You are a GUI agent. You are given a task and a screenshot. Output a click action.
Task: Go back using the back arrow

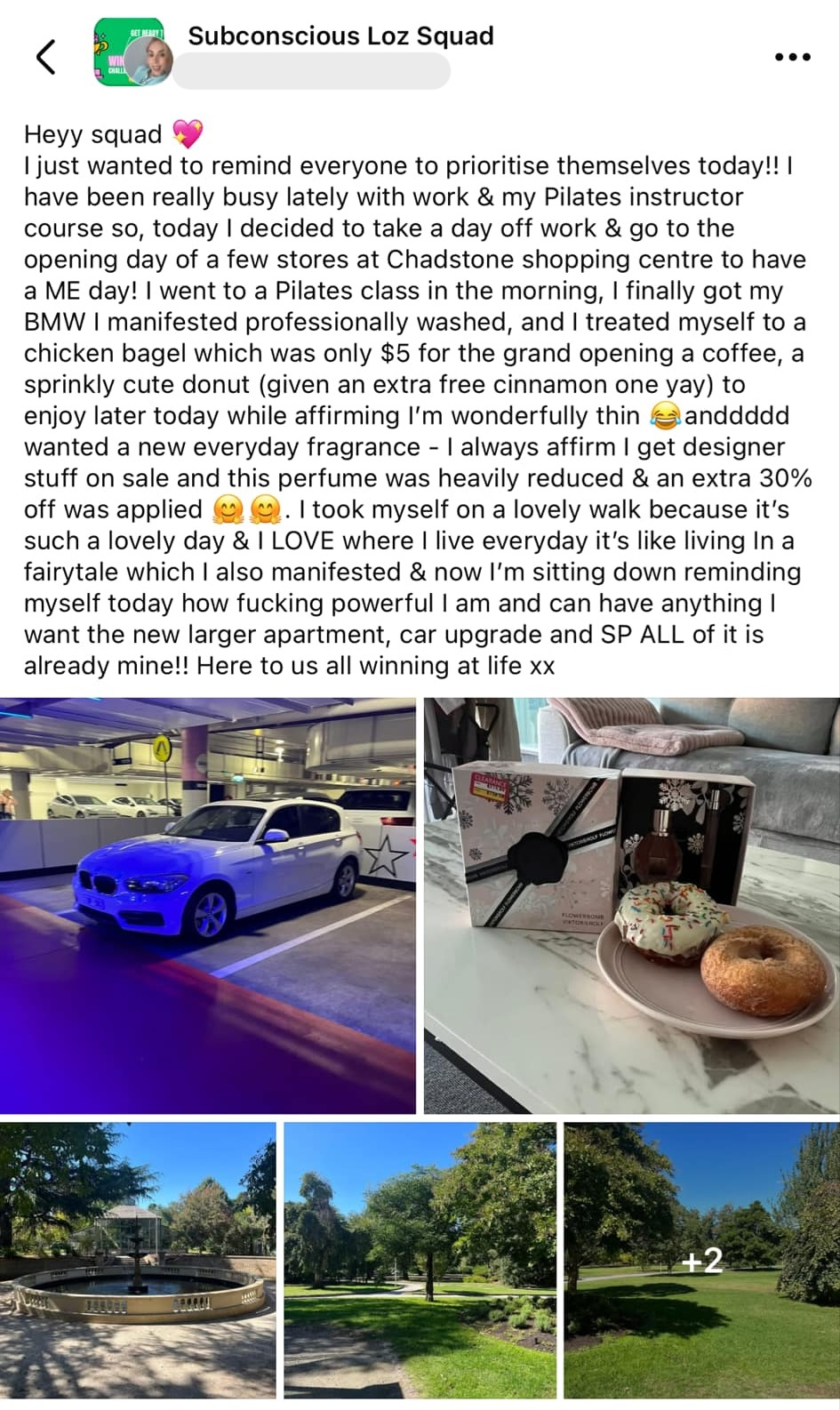click(x=45, y=57)
